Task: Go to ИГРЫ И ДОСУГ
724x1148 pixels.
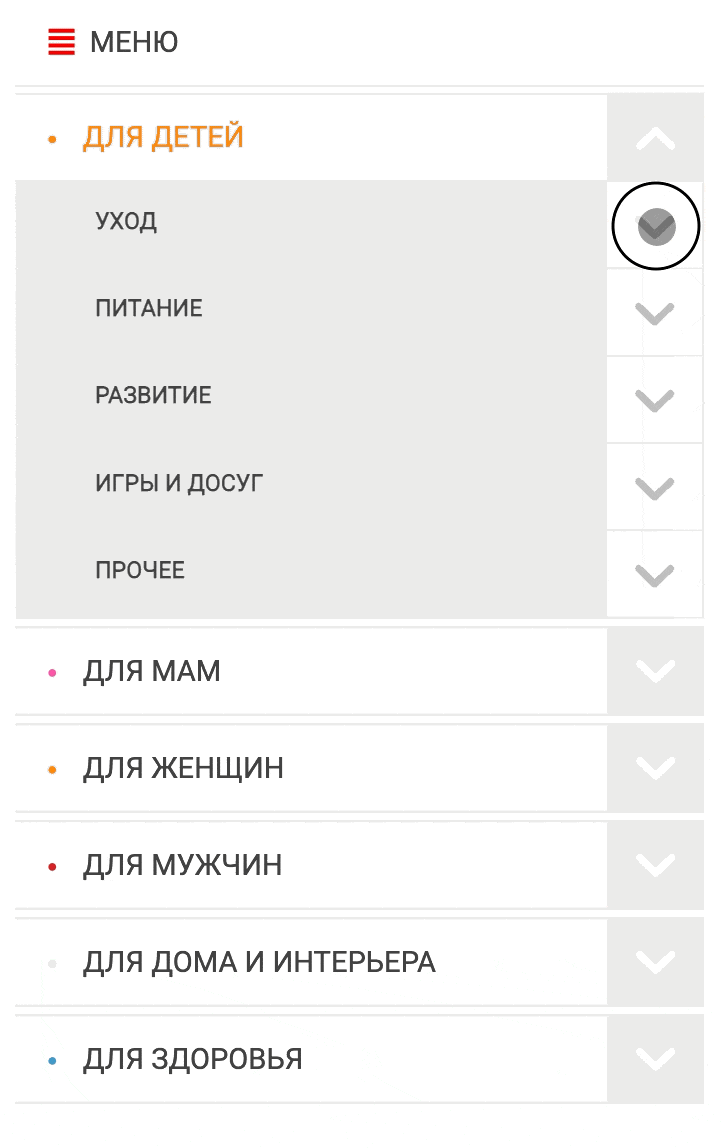Action: point(179,483)
